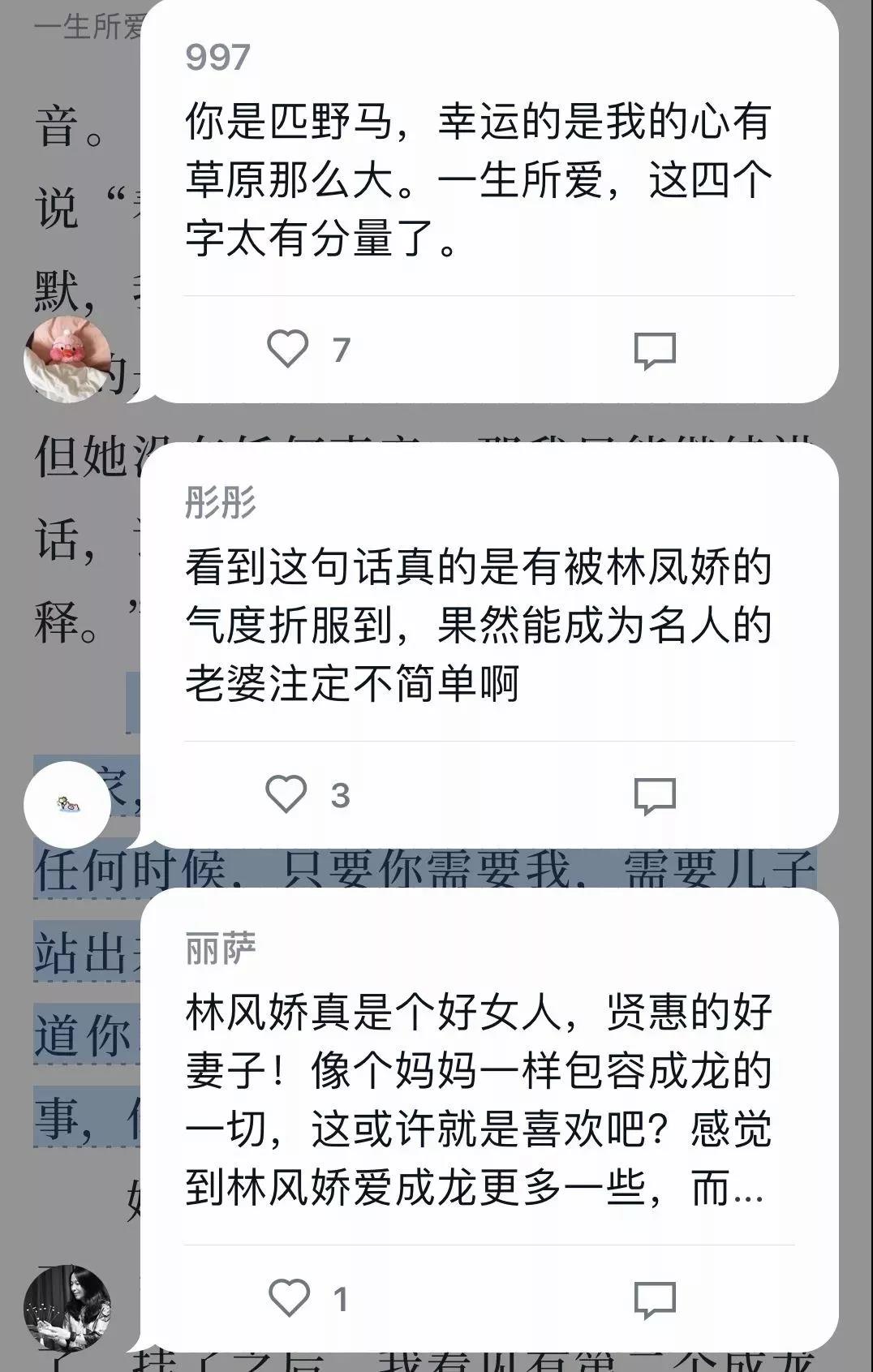This screenshot has height=1372, width=873.
Task: Reply to 彤彤's comment
Action: [x=654, y=796]
